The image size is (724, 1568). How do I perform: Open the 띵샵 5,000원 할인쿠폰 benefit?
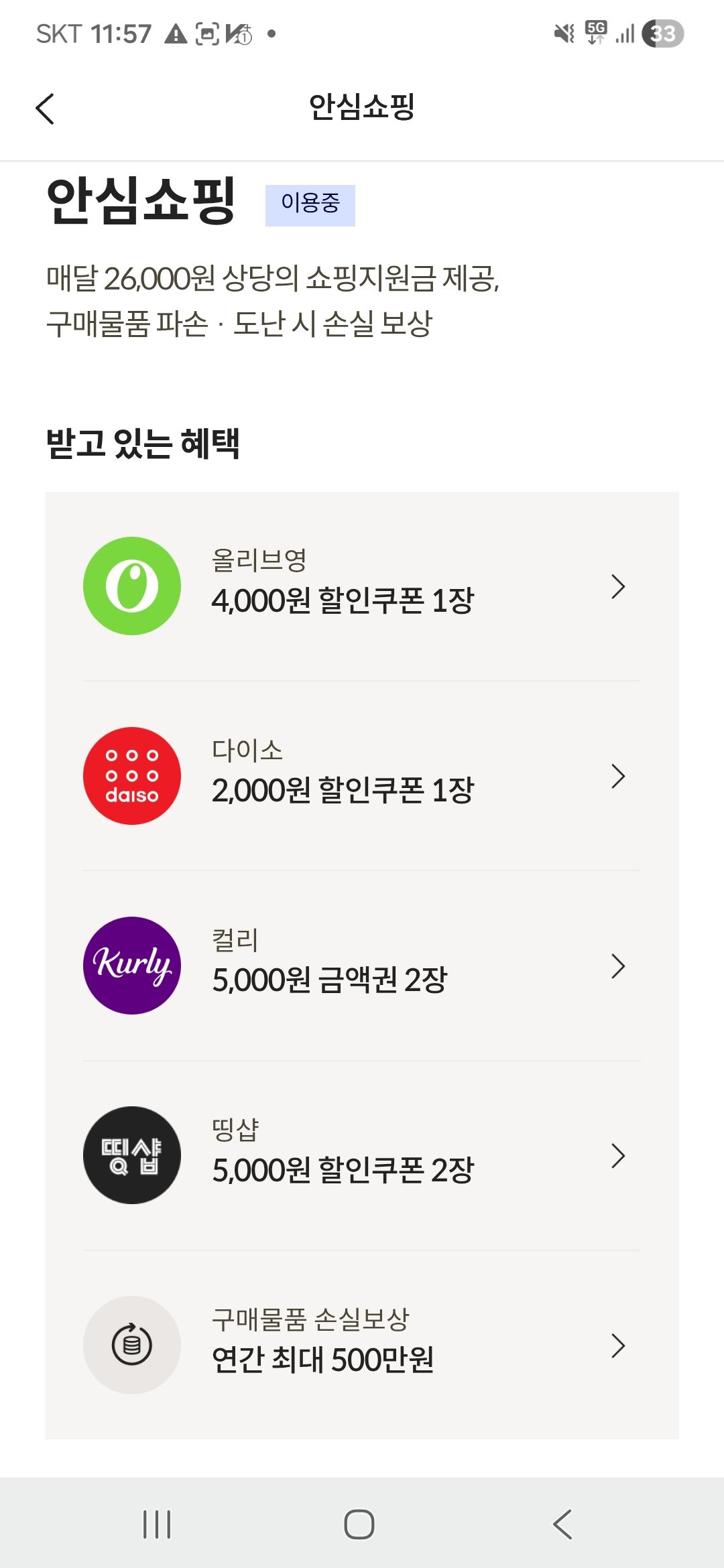362,1155
